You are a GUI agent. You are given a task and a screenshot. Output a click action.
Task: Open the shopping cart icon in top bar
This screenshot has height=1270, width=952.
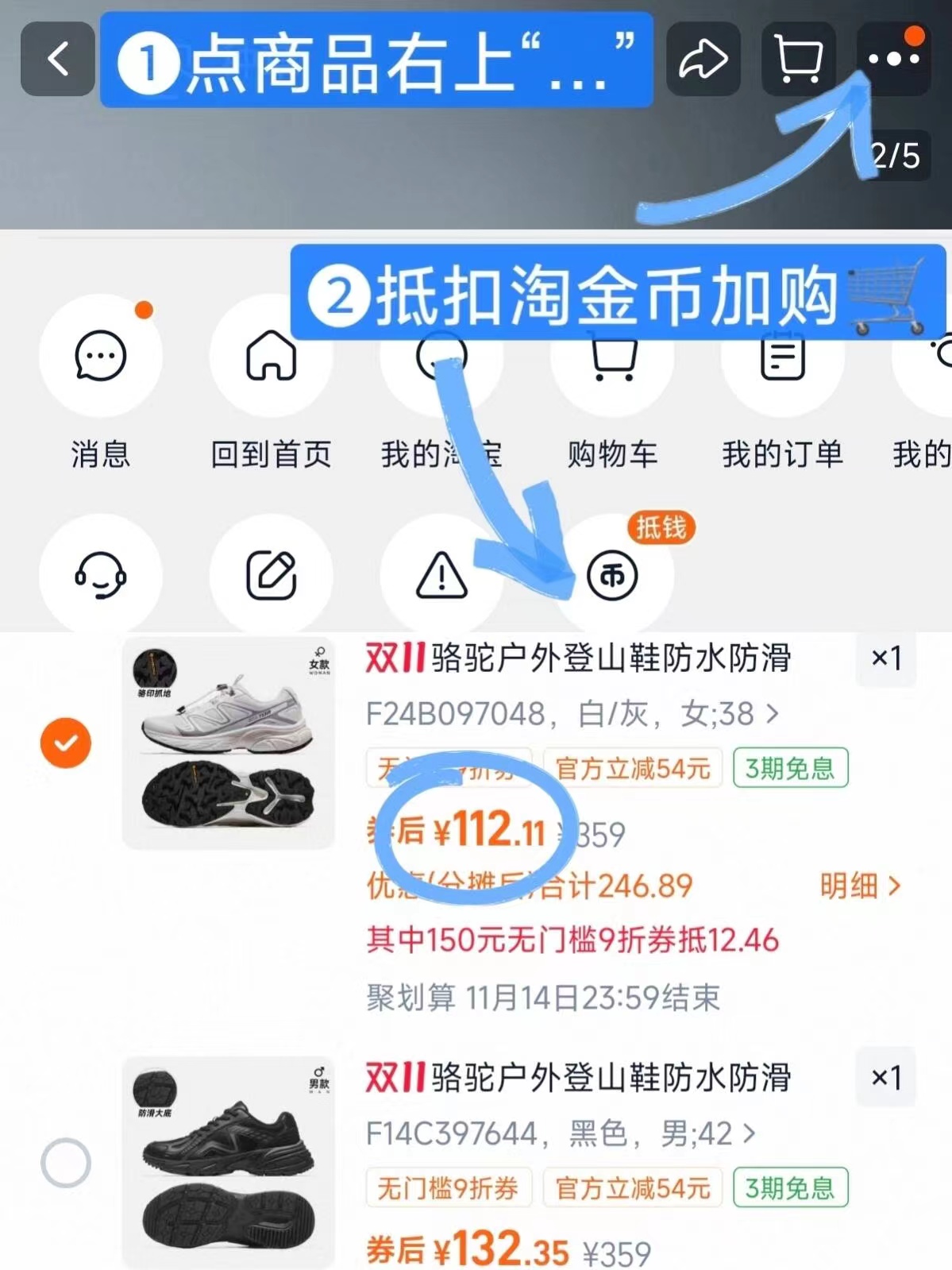coord(797,60)
